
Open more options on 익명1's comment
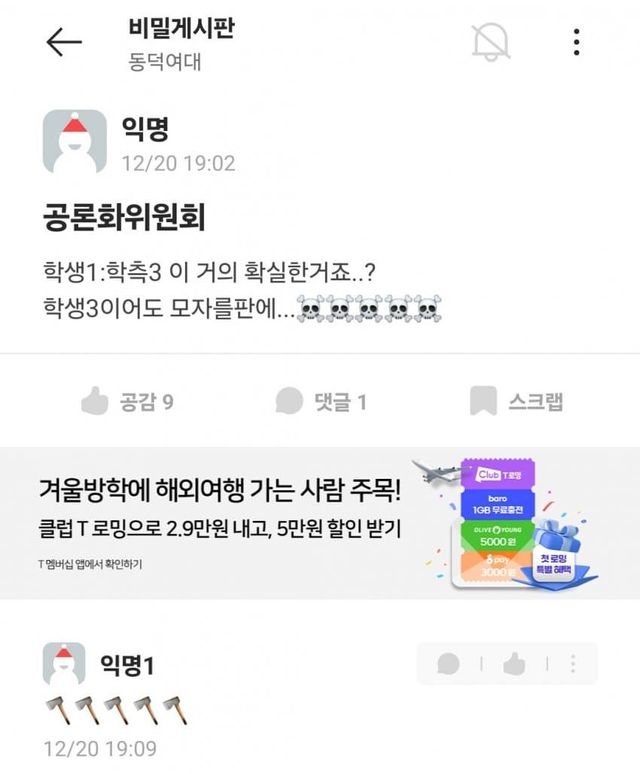(573, 663)
